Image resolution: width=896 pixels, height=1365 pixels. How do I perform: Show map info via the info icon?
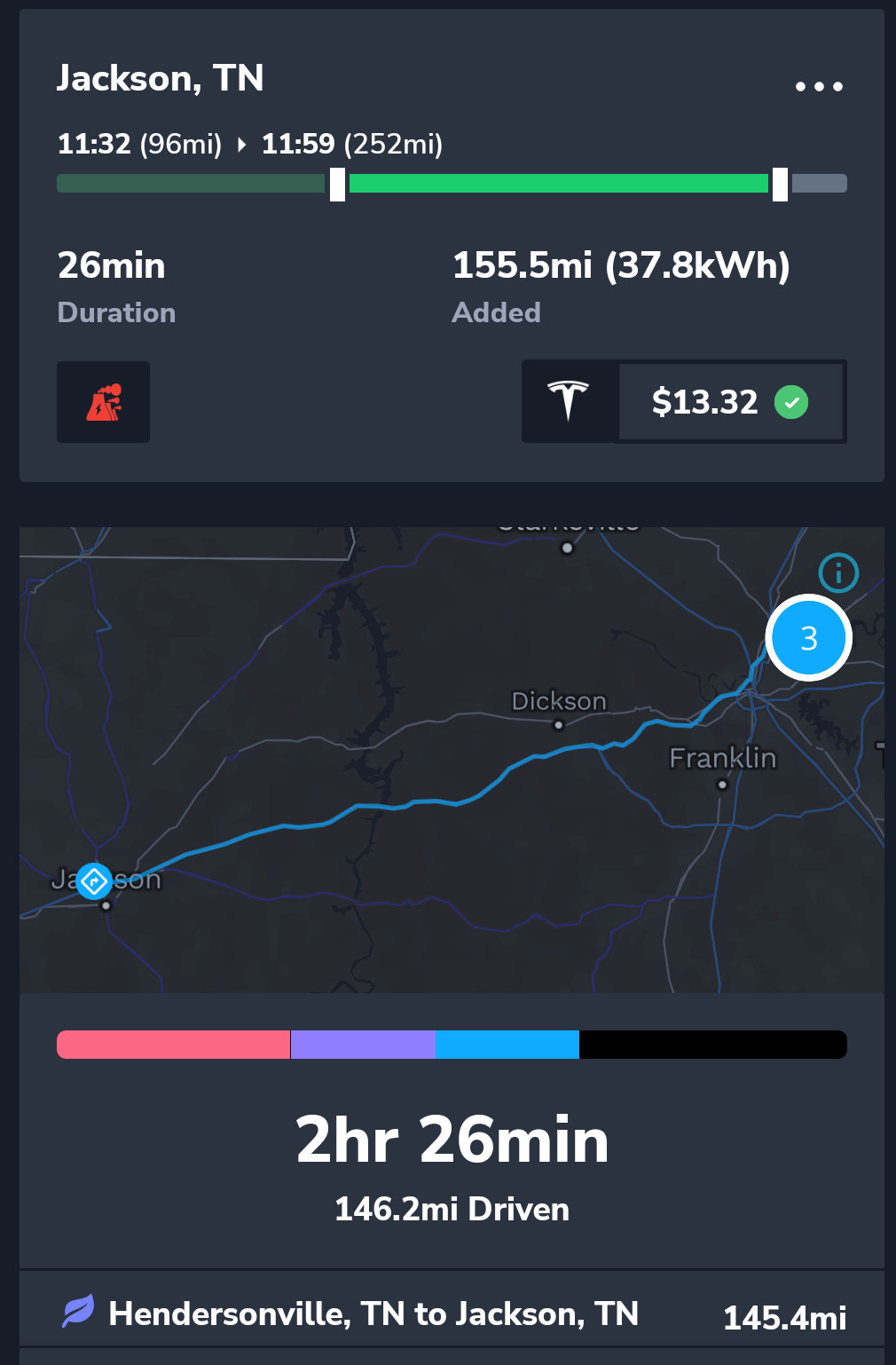[838, 572]
